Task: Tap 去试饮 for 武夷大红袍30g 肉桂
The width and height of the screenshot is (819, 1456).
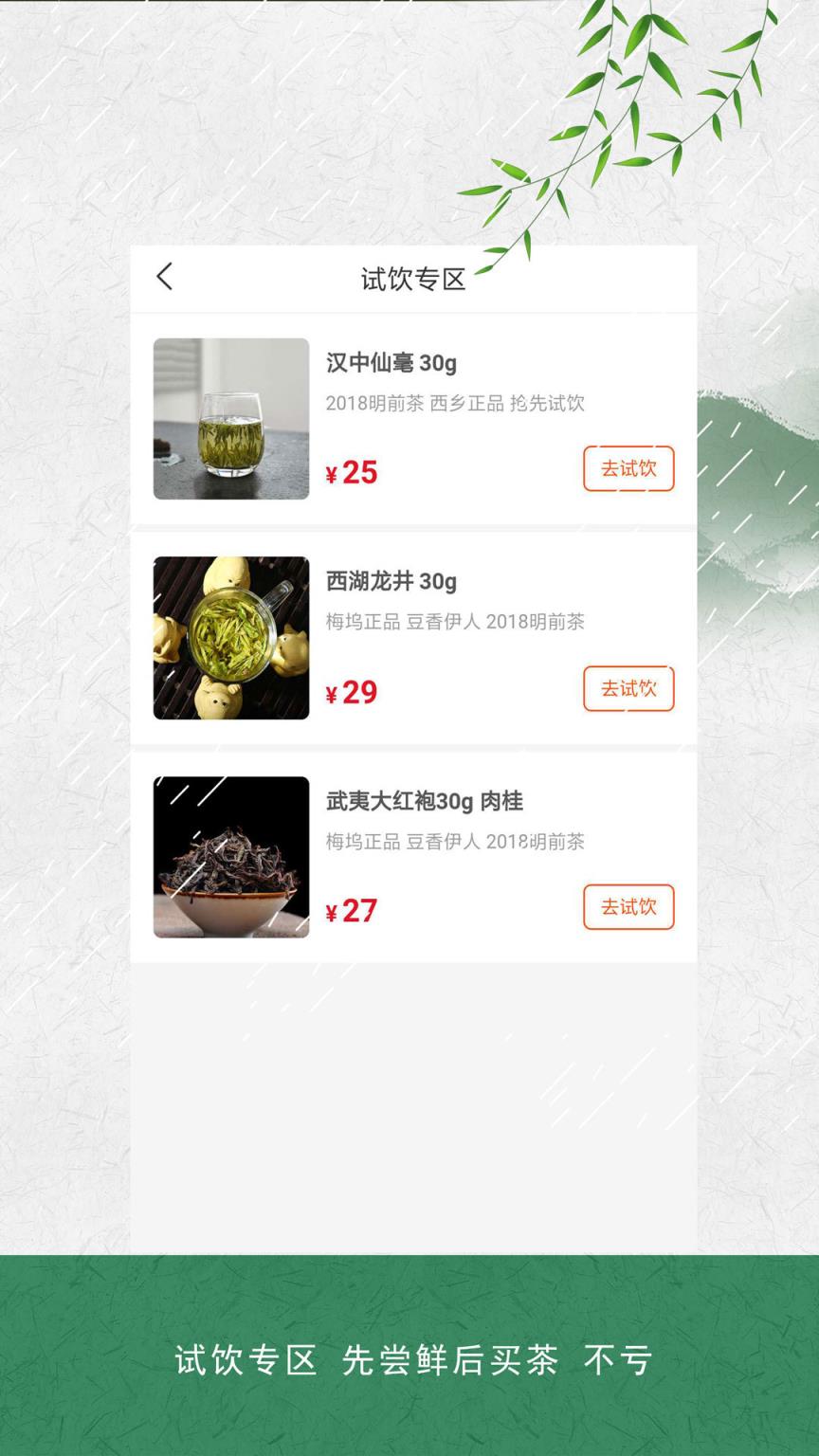Action: click(x=628, y=907)
